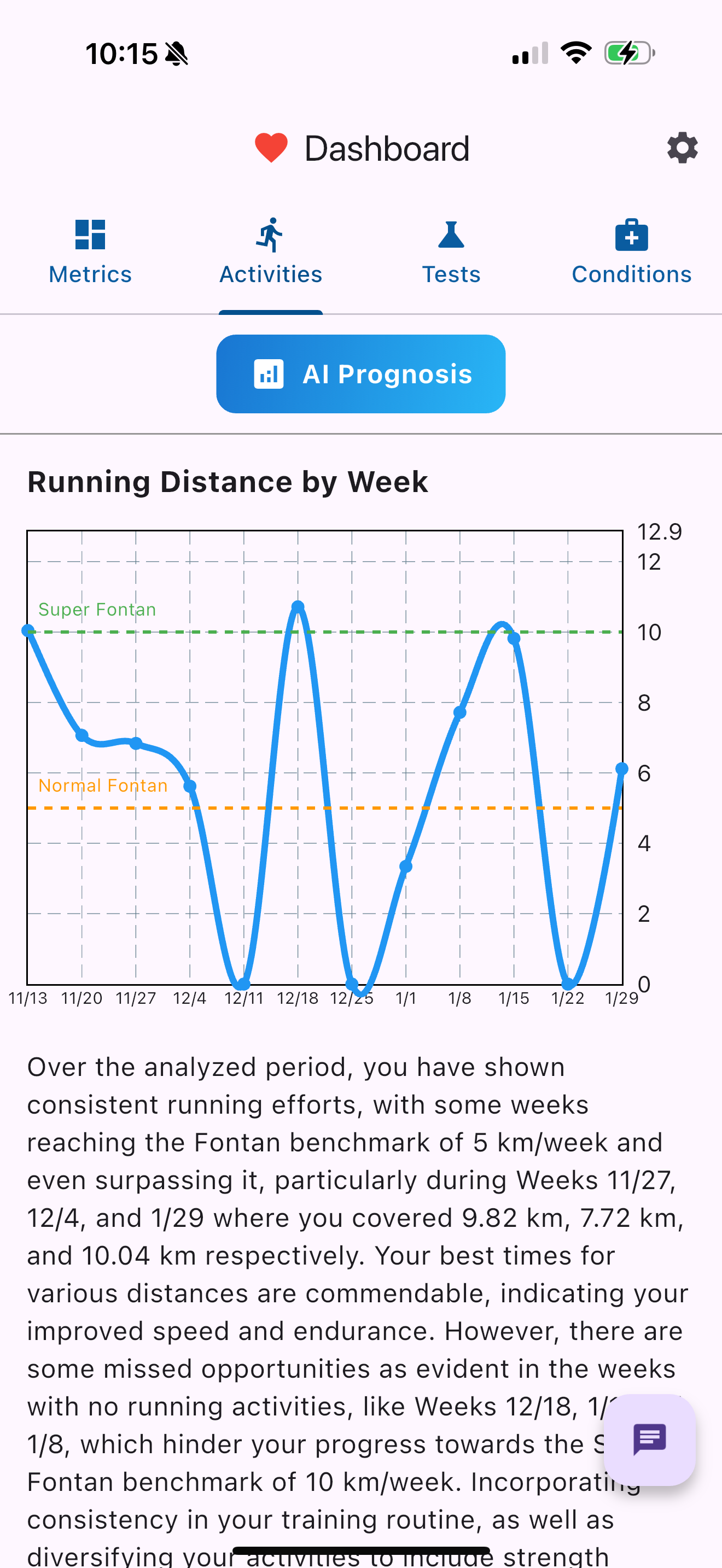This screenshot has height=1568, width=722.
Task: Open the floating chat bubble
Action: tap(649, 1438)
